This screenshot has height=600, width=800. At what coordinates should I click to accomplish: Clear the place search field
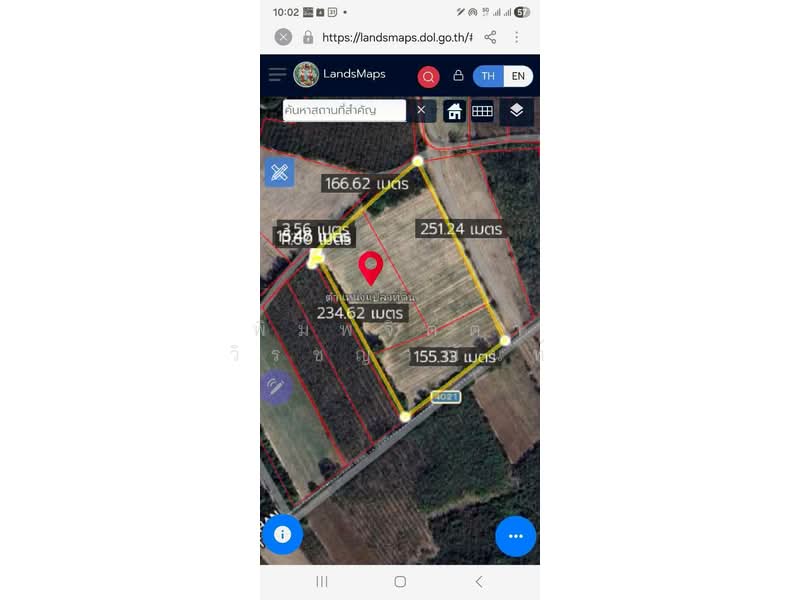(421, 110)
